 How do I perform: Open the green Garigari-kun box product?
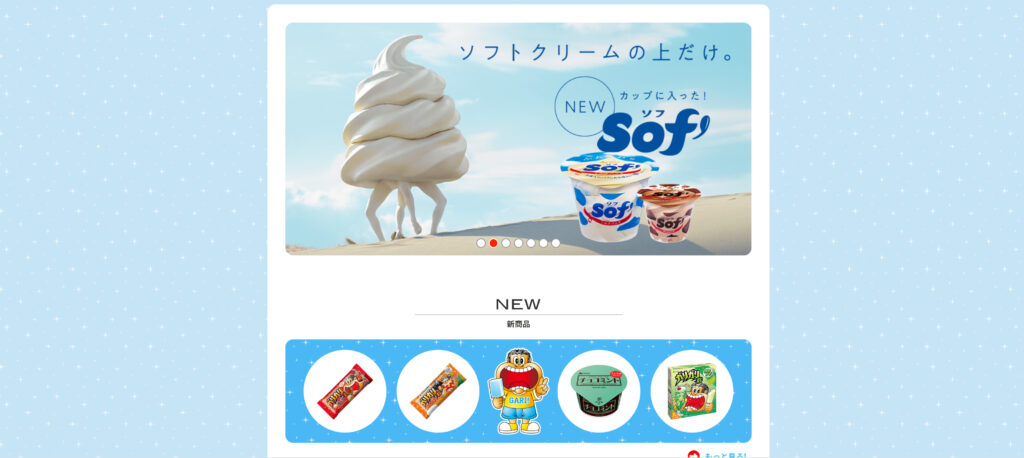[691, 391]
